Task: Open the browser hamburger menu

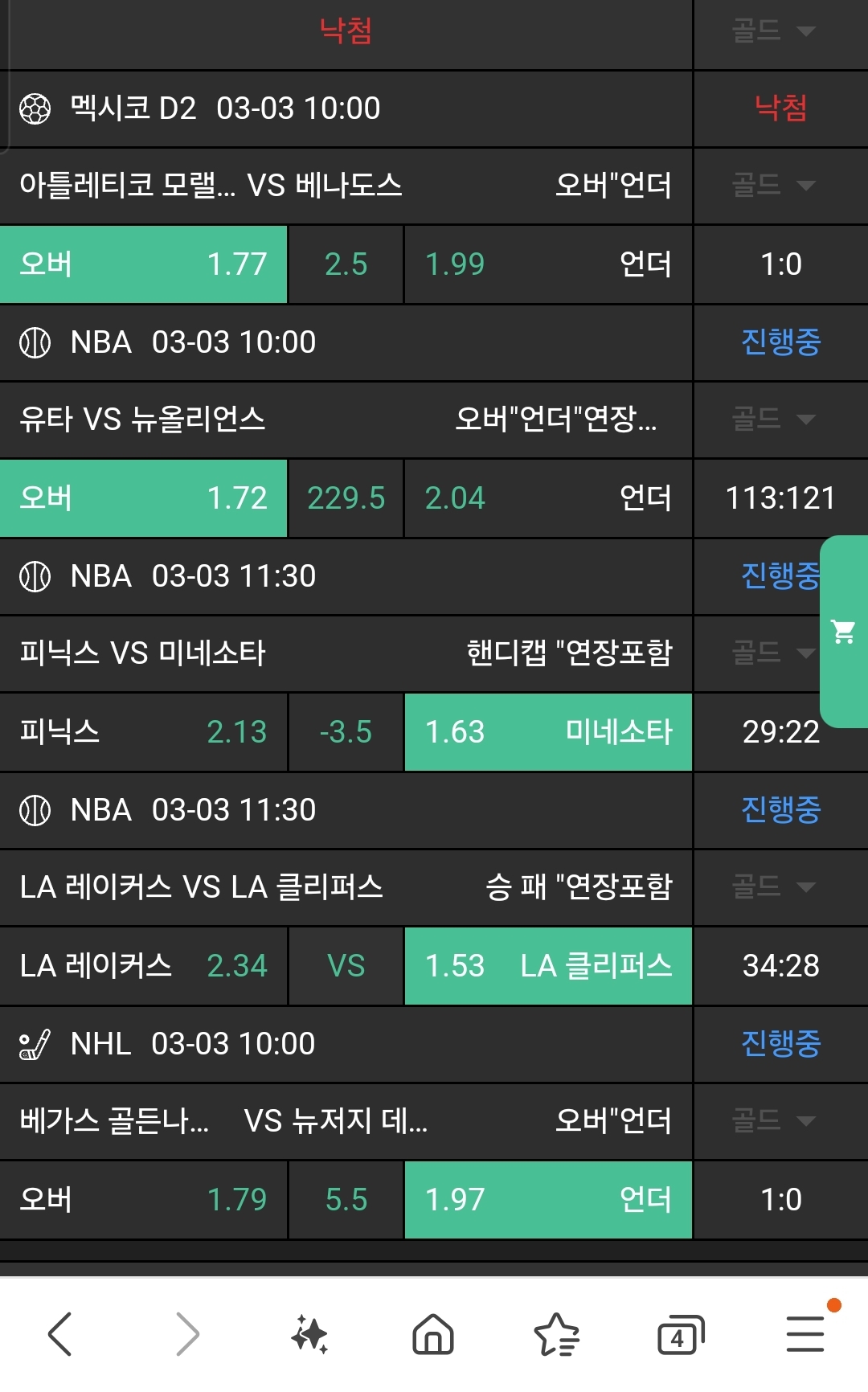Action: coord(805,1334)
